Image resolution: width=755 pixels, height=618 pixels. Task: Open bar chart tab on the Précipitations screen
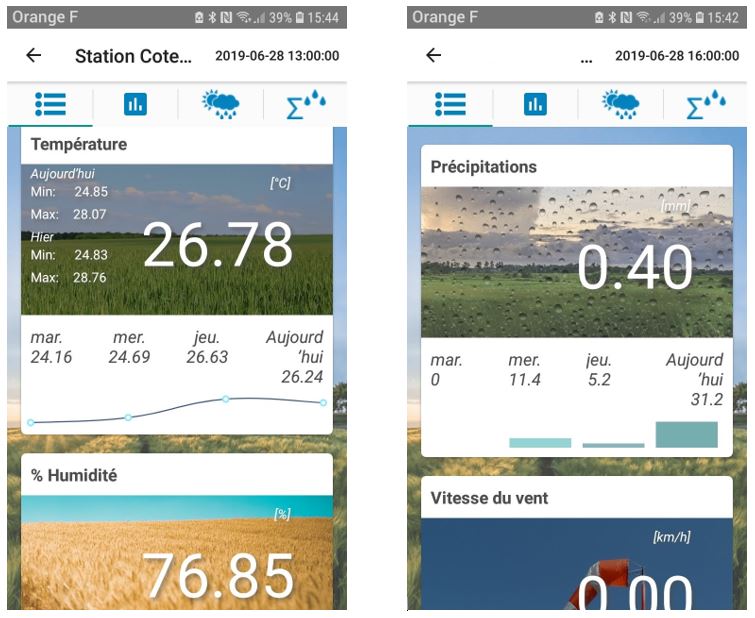point(536,104)
